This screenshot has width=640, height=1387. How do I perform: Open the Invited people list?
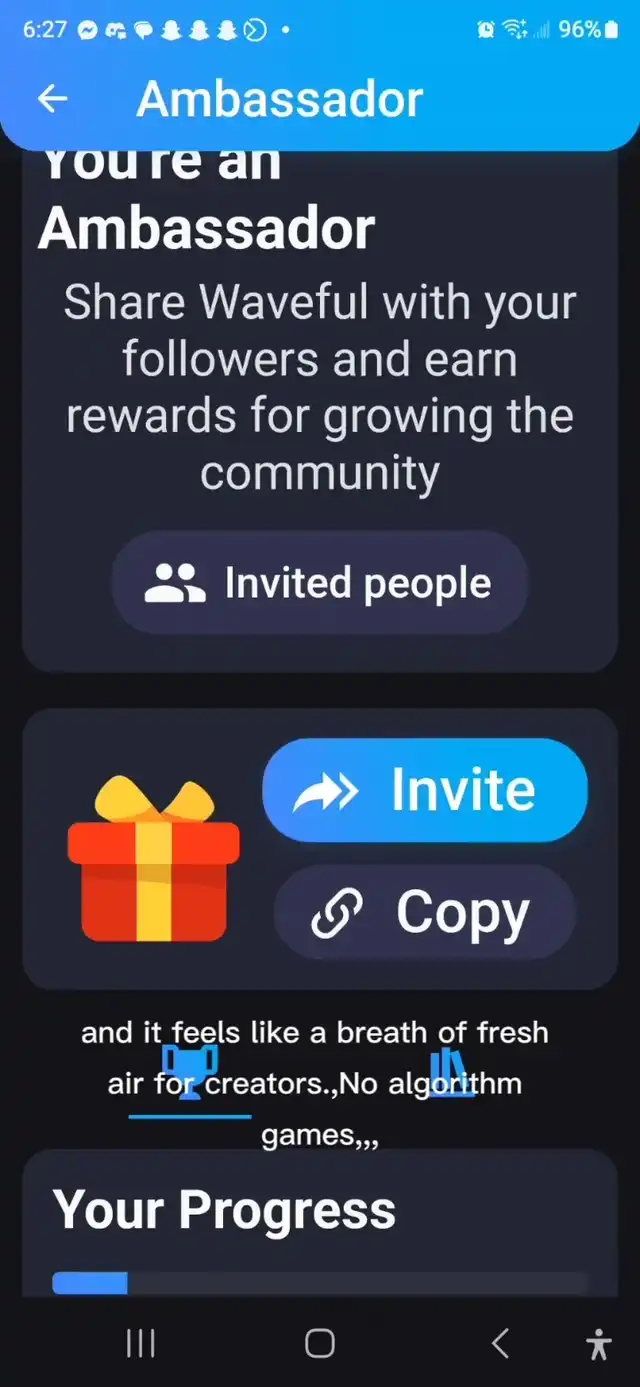(x=319, y=583)
